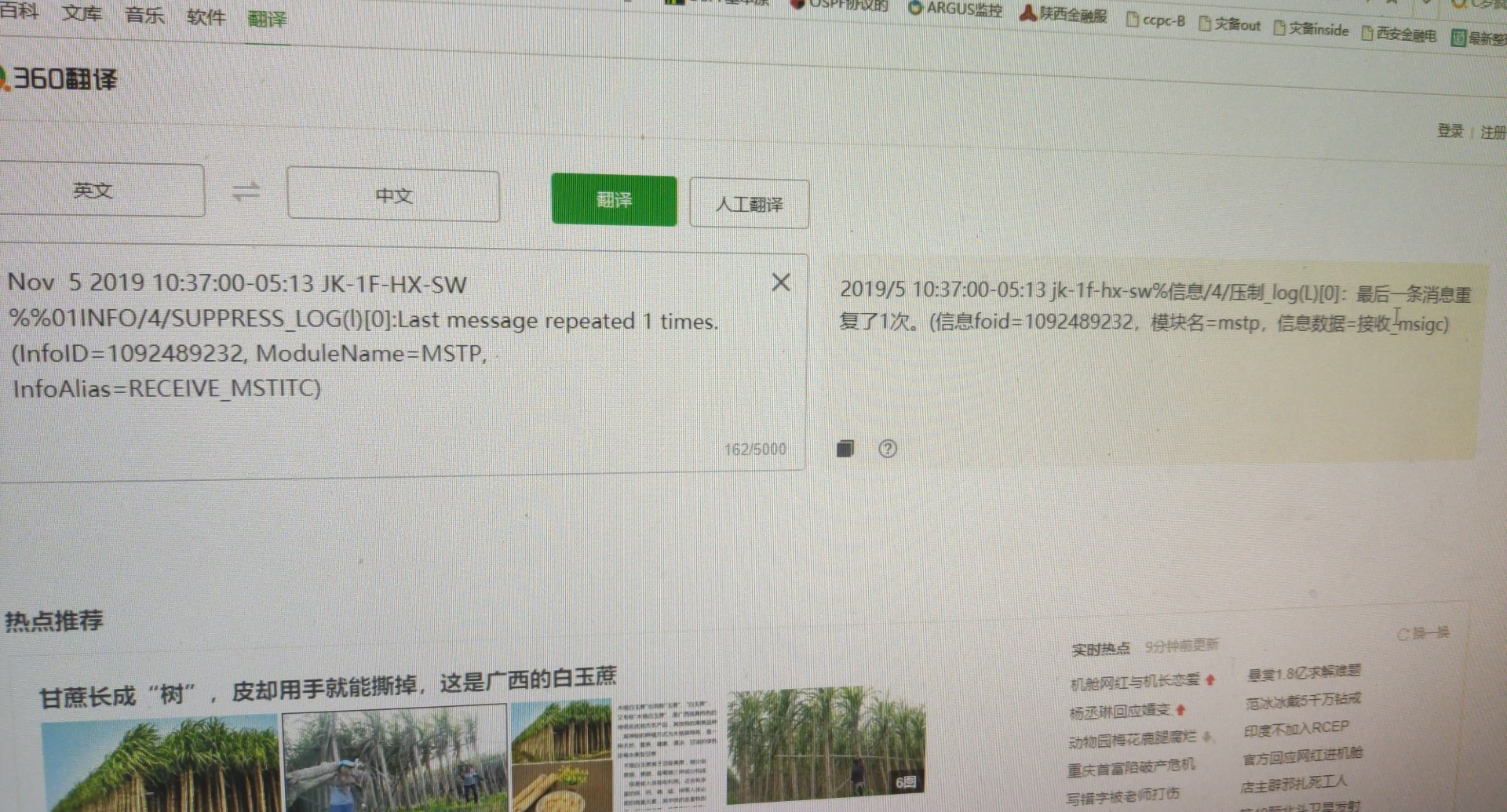Viewport: 1507px width, 812px height.
Task: Select the 英文 source language box
Action: (x=94, y=190)
